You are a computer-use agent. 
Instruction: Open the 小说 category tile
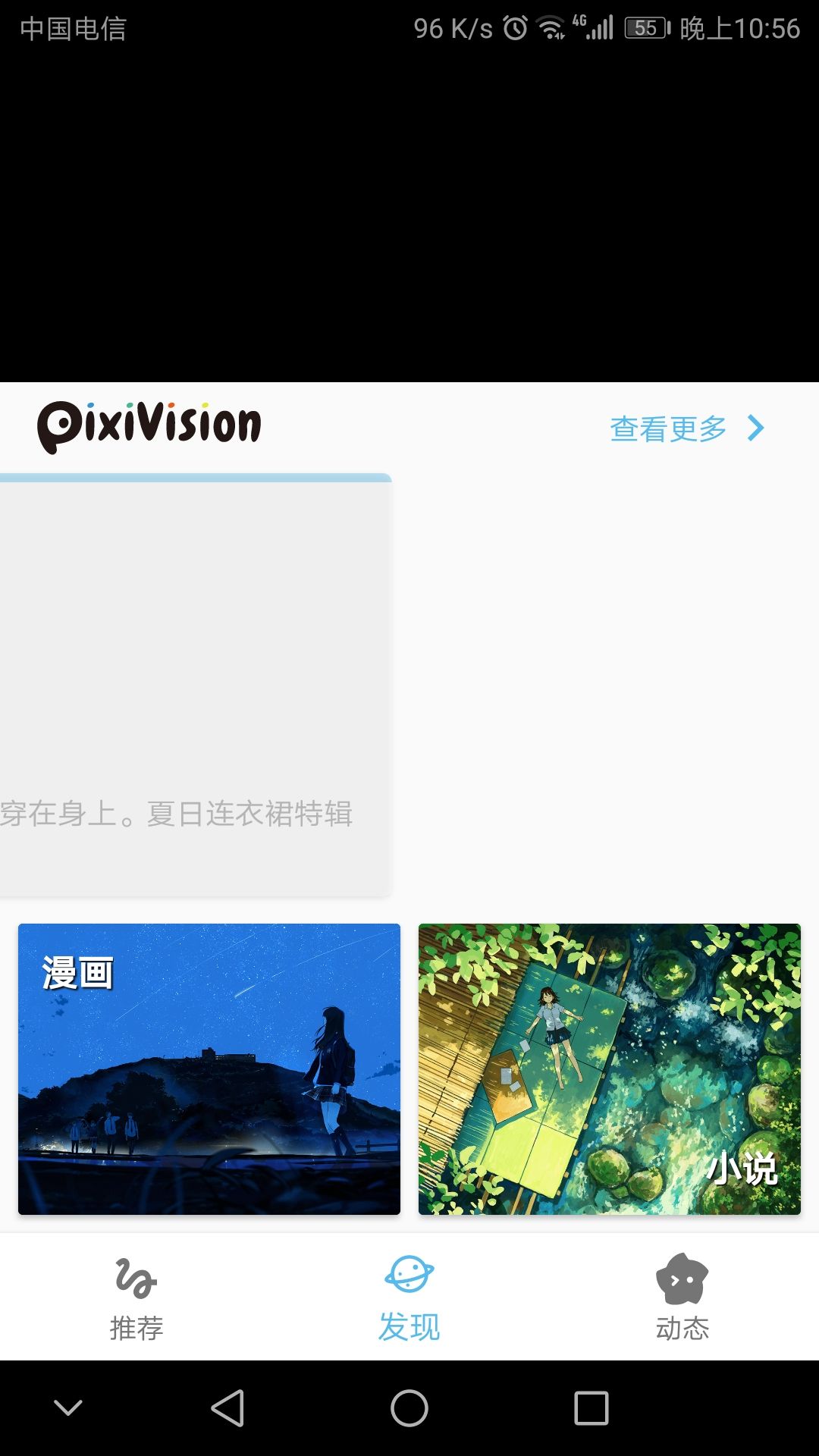tap(609, 1068)
